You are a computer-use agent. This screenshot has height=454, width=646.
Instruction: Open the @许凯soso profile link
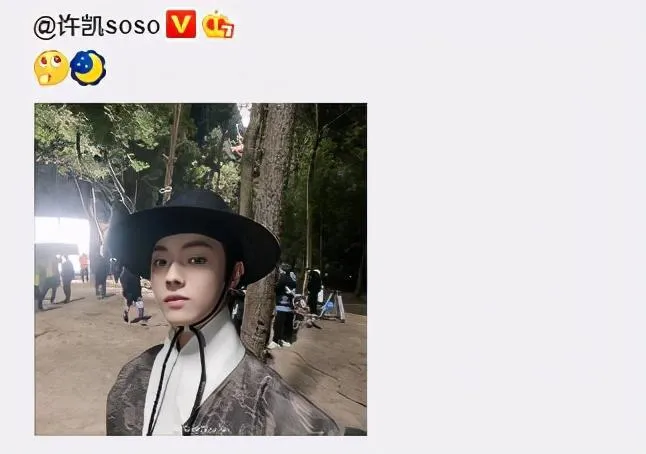[97, 26]
